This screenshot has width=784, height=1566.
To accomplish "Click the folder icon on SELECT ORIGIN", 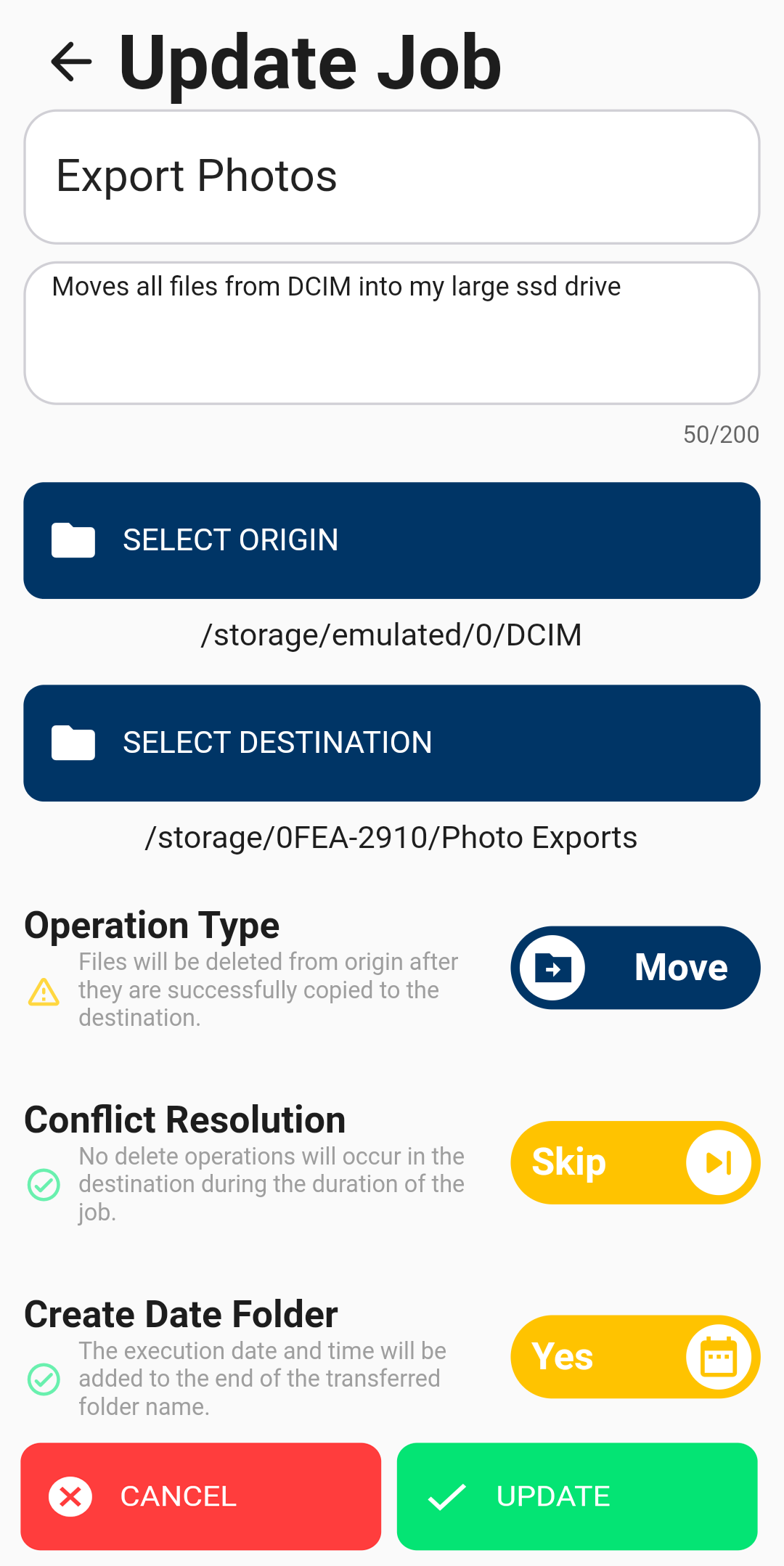I will (72, 539).
